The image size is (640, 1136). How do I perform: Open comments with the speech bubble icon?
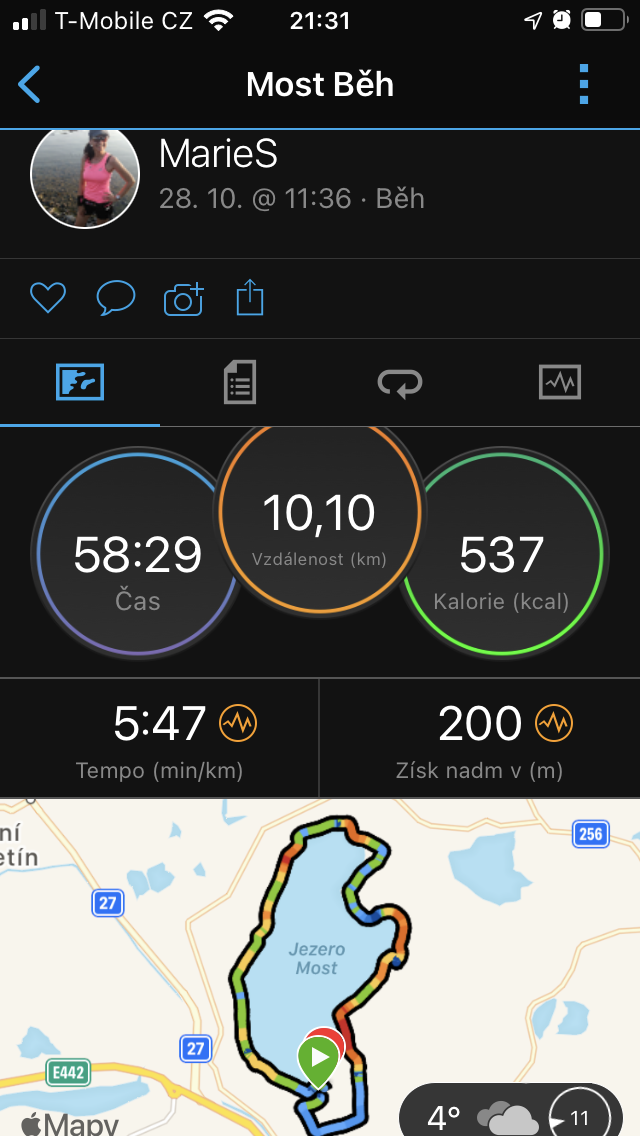tap(116, 298)
